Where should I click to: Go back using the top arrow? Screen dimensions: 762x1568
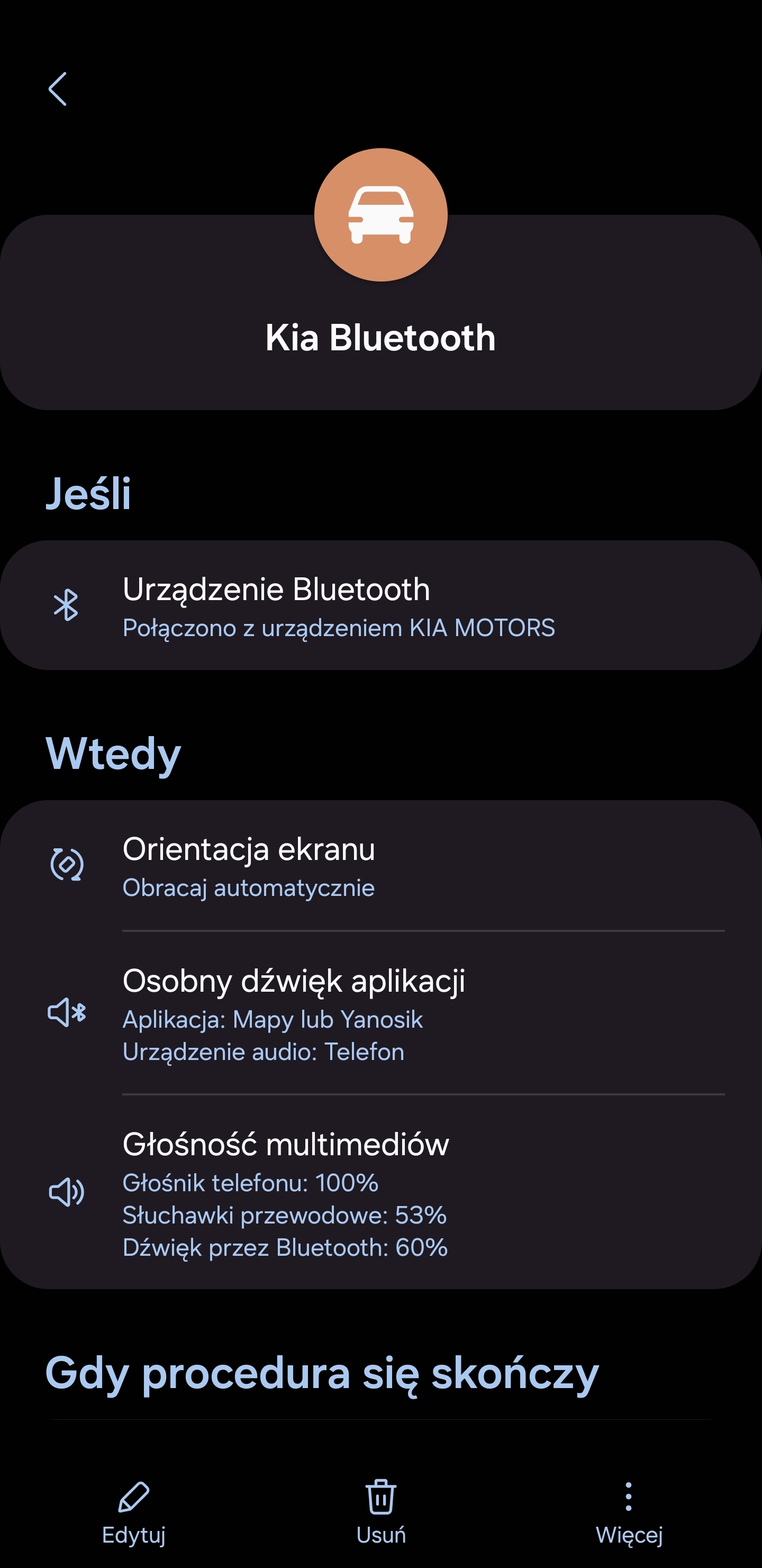pos(58,89)
